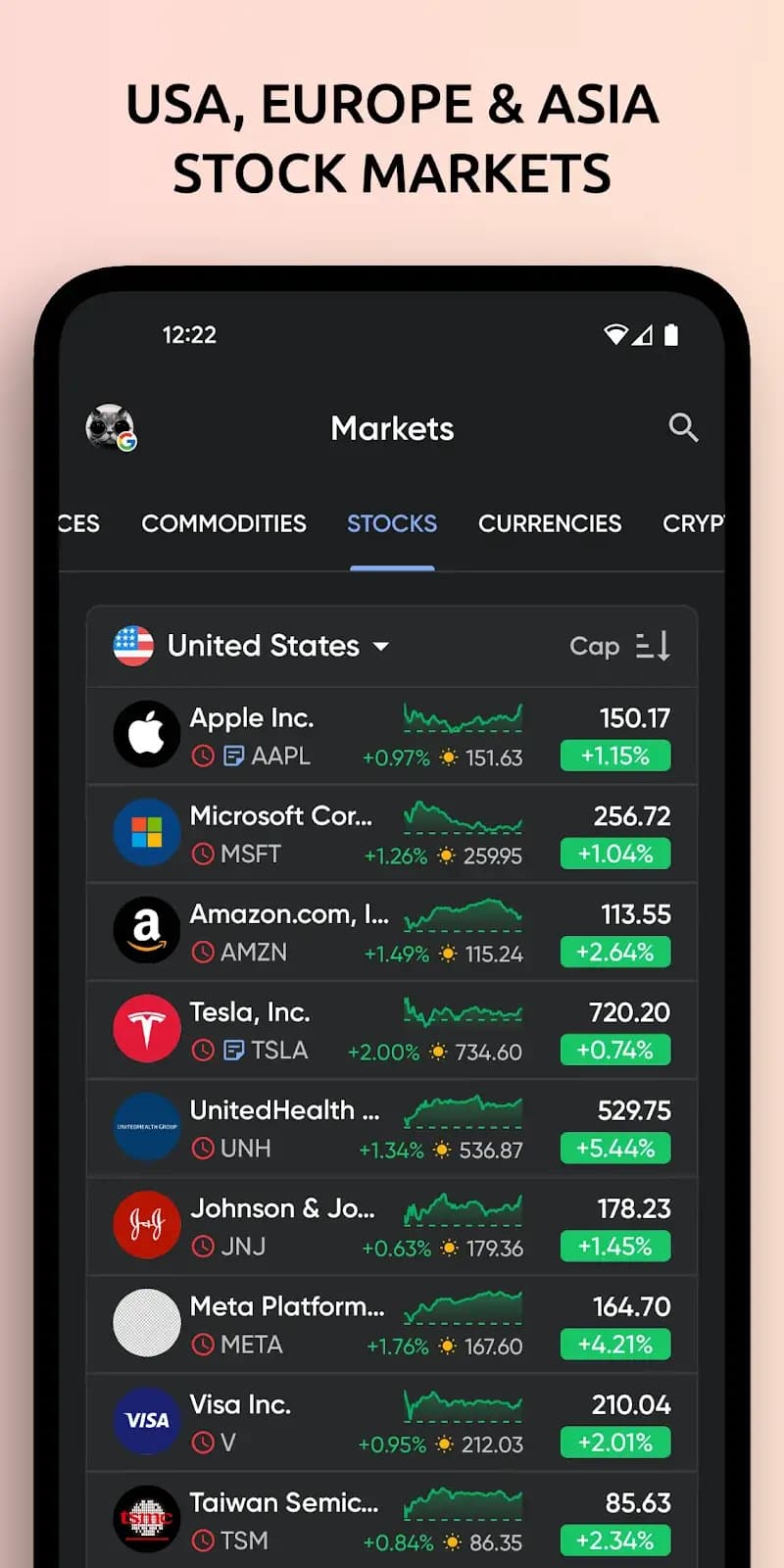Toggle Apple's +1.15% change badge
This screenshot has width=784, height=1568.
[x=614, y=756]
